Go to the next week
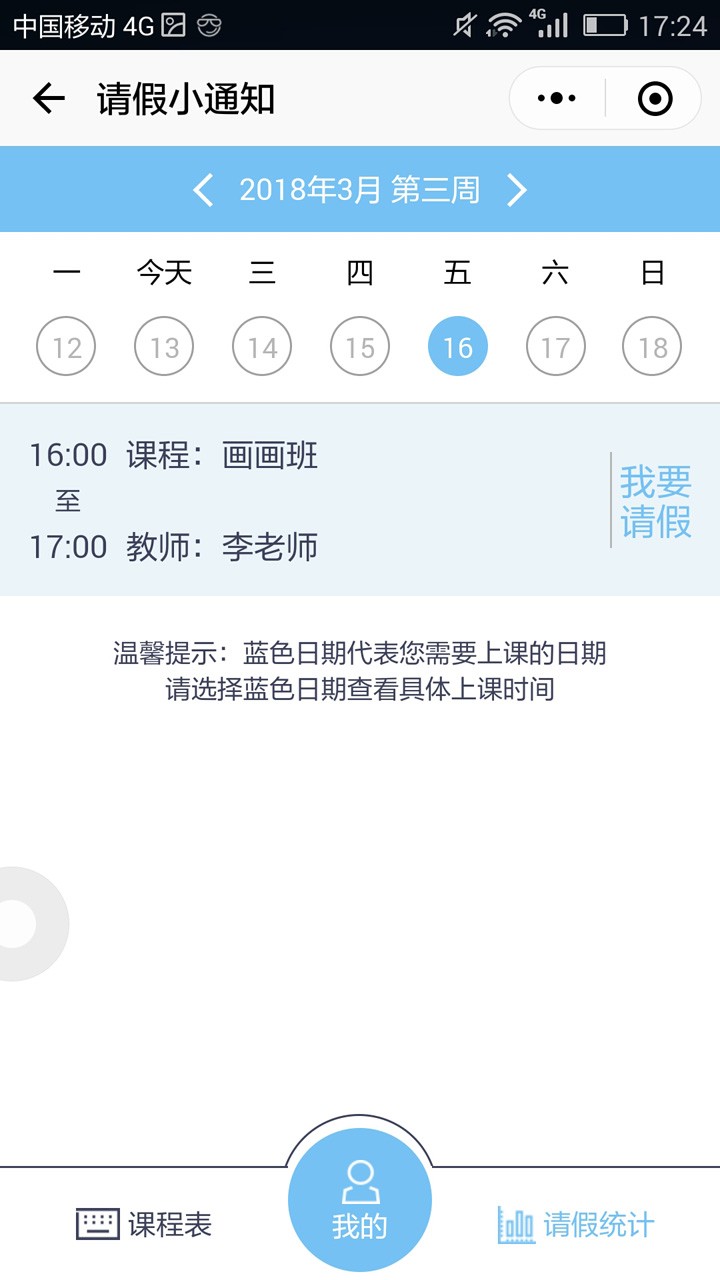 pyautogui.click(x=516, y=190)
